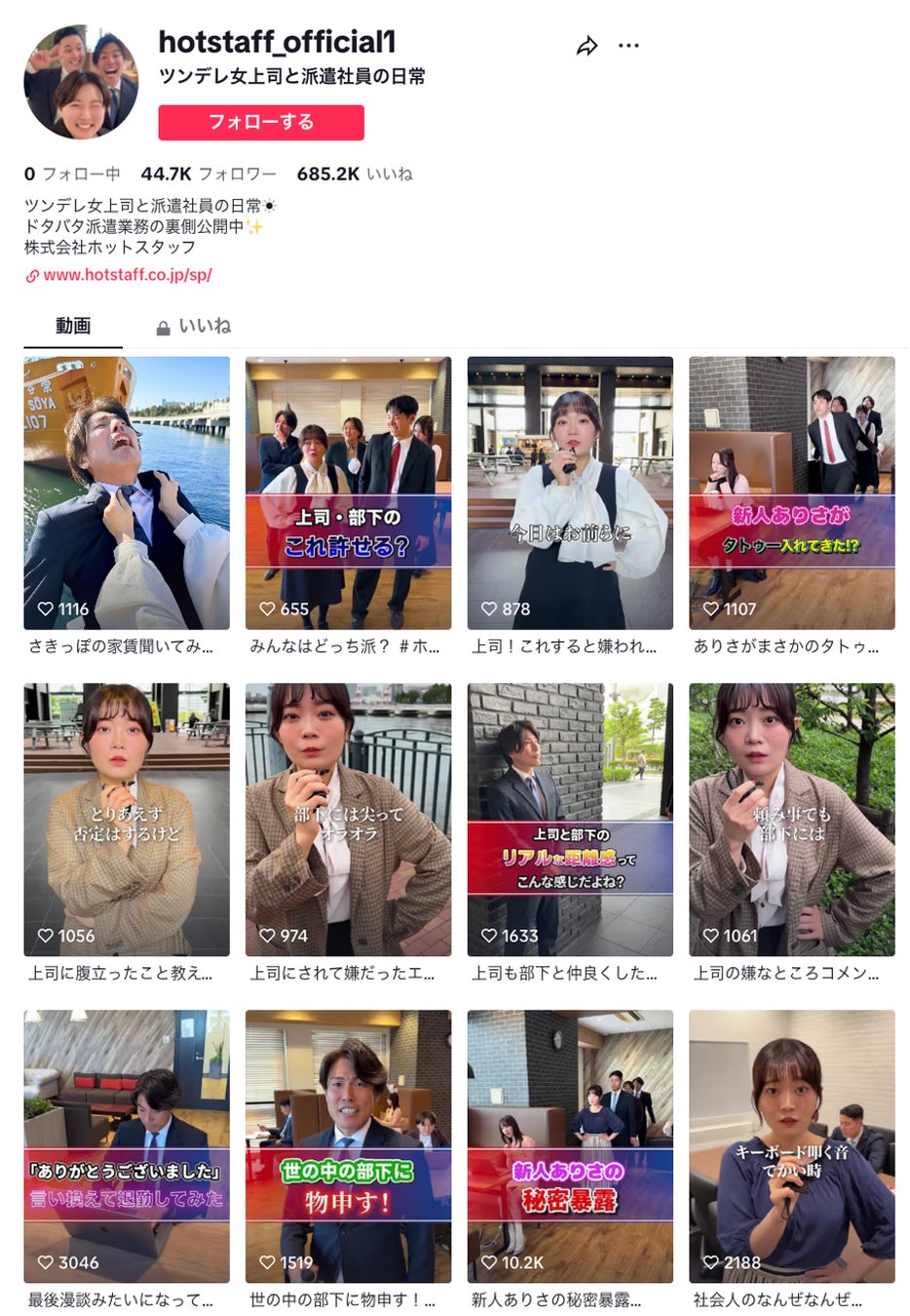Play the 上司！これすると嫌われ... video

[x=570, y=492]
